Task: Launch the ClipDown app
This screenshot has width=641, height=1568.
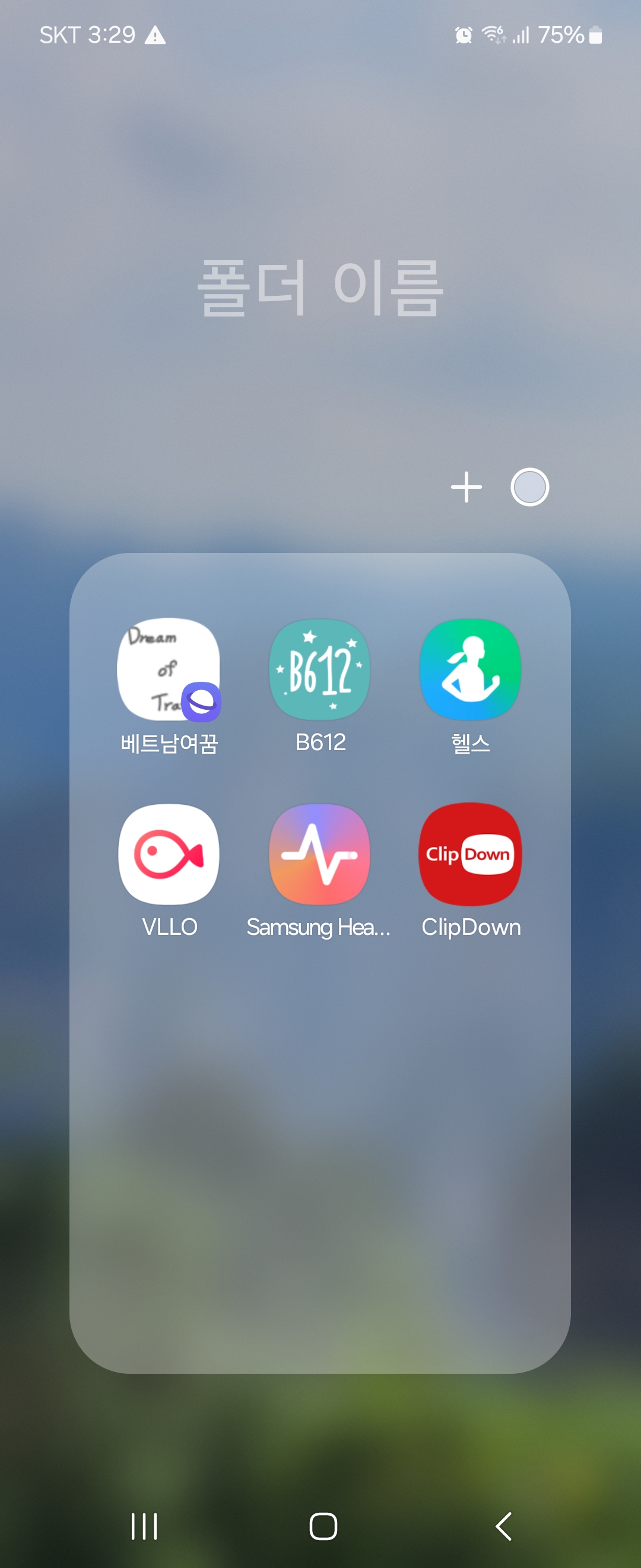Action: (471, 854)
